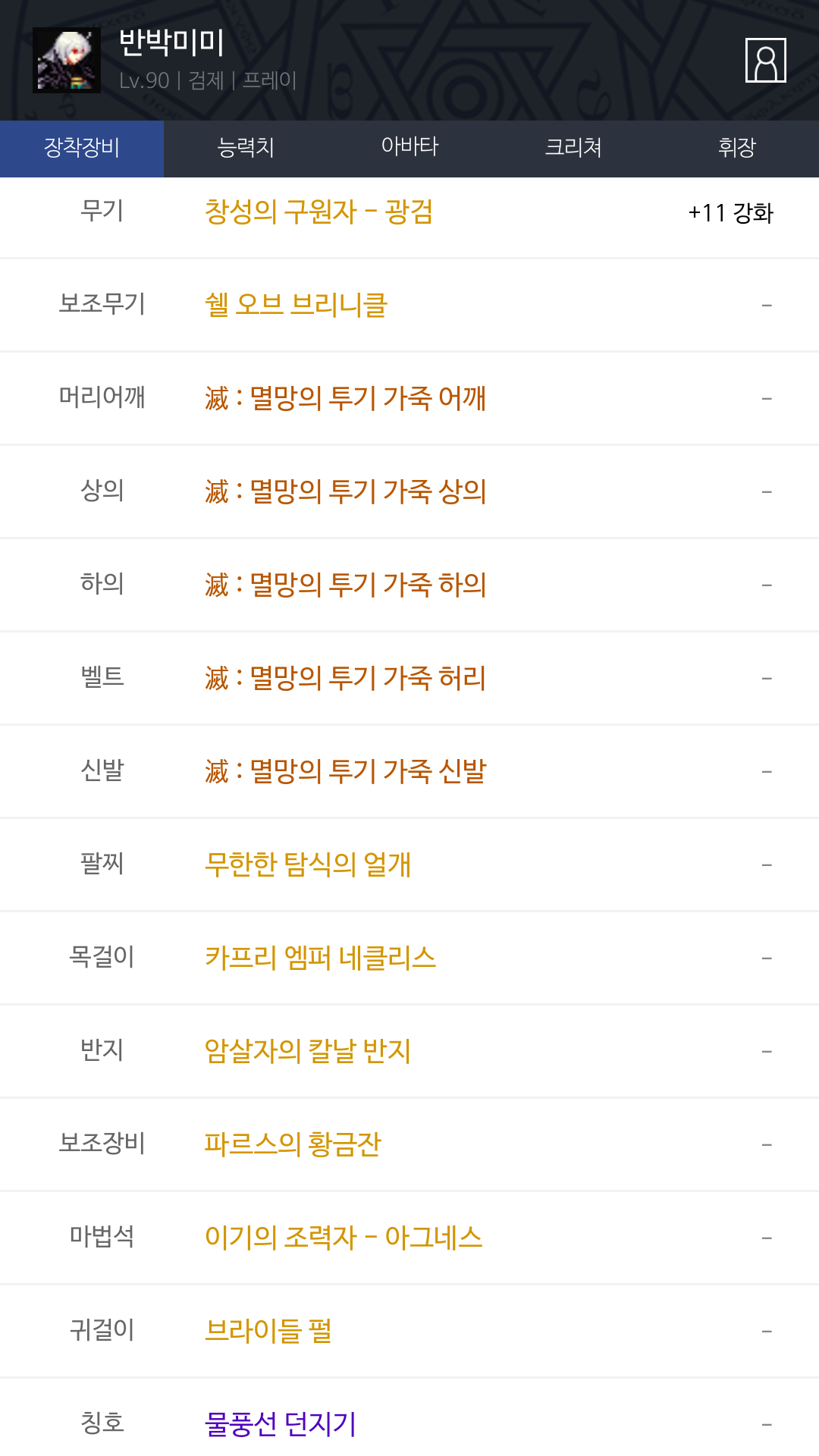Open 파르스의 황금잔 sub-equipment

[293, 1144]
